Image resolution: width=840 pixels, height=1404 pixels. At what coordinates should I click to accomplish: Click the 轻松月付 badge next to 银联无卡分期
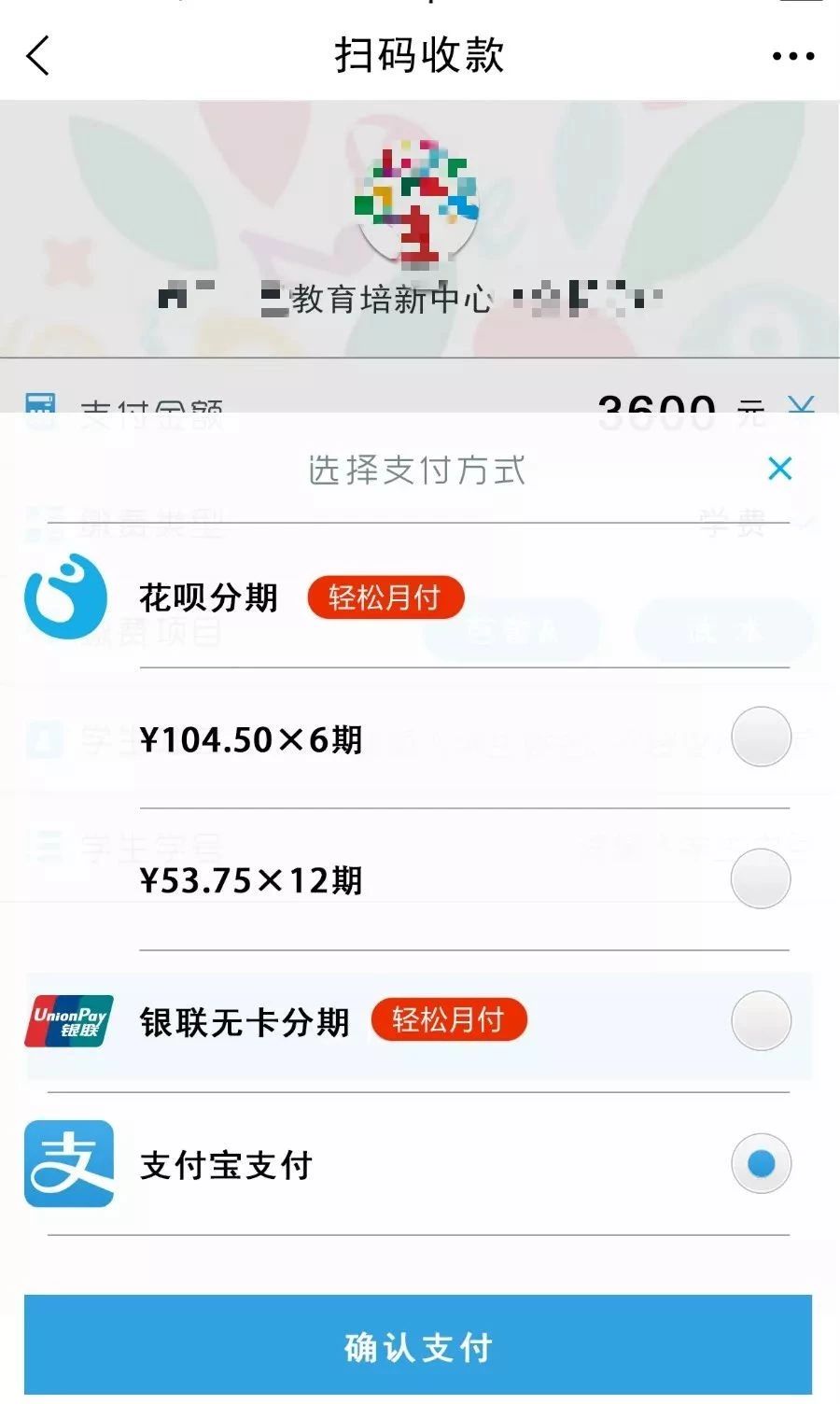coord(450,1020)
